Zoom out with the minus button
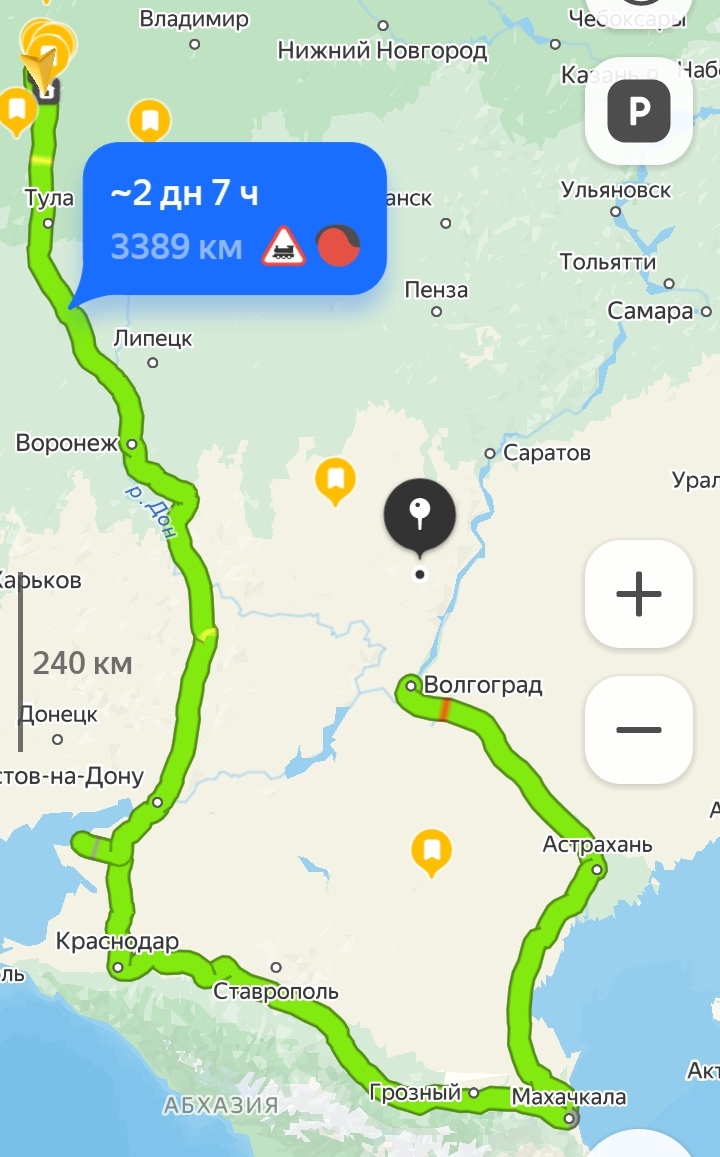Image resolution: width=720 pixels, height=1157 pixels. point(639,730)
